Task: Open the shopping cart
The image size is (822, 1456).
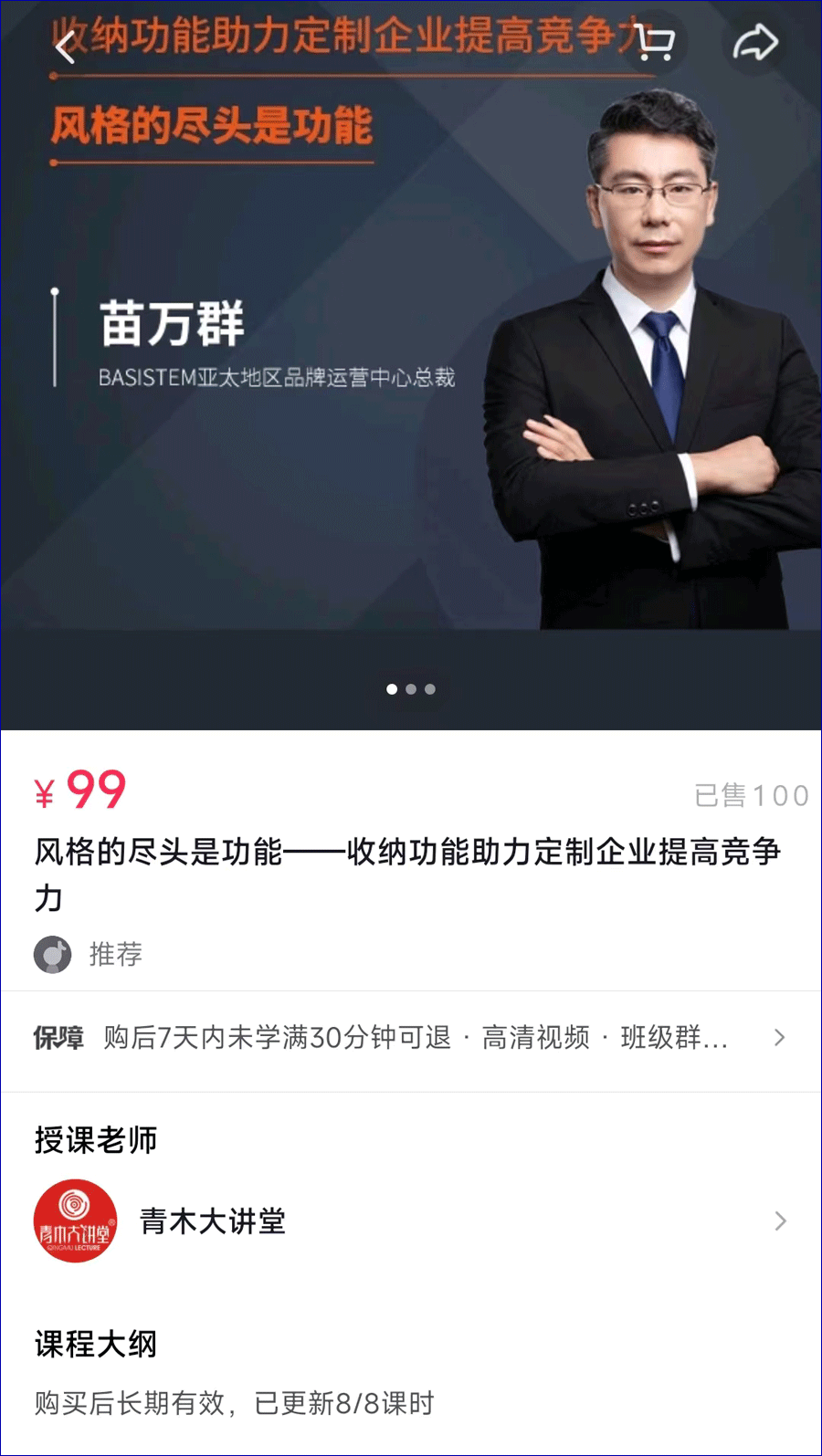Action: 654,43
